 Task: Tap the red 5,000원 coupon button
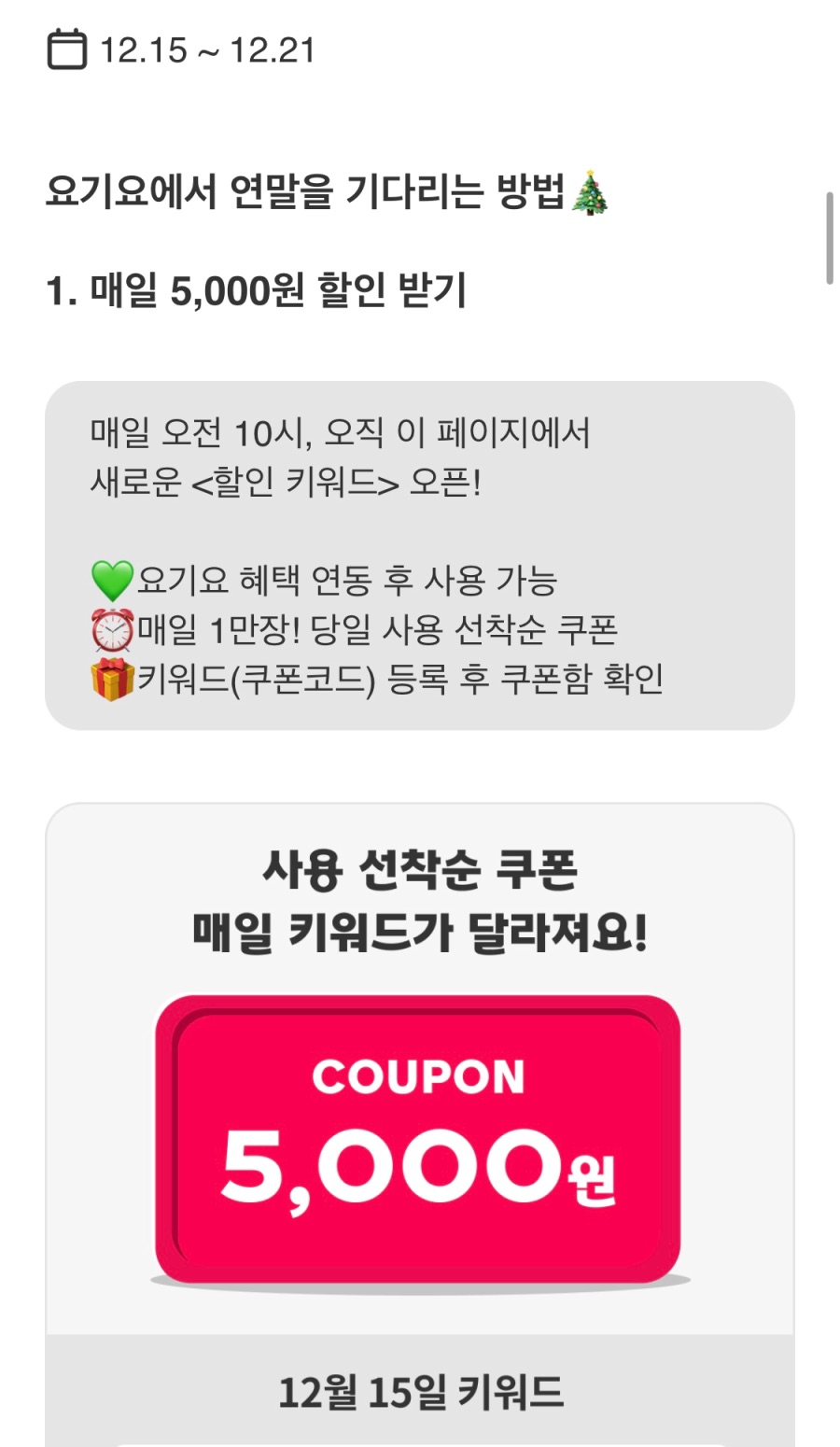[417, 1139]
